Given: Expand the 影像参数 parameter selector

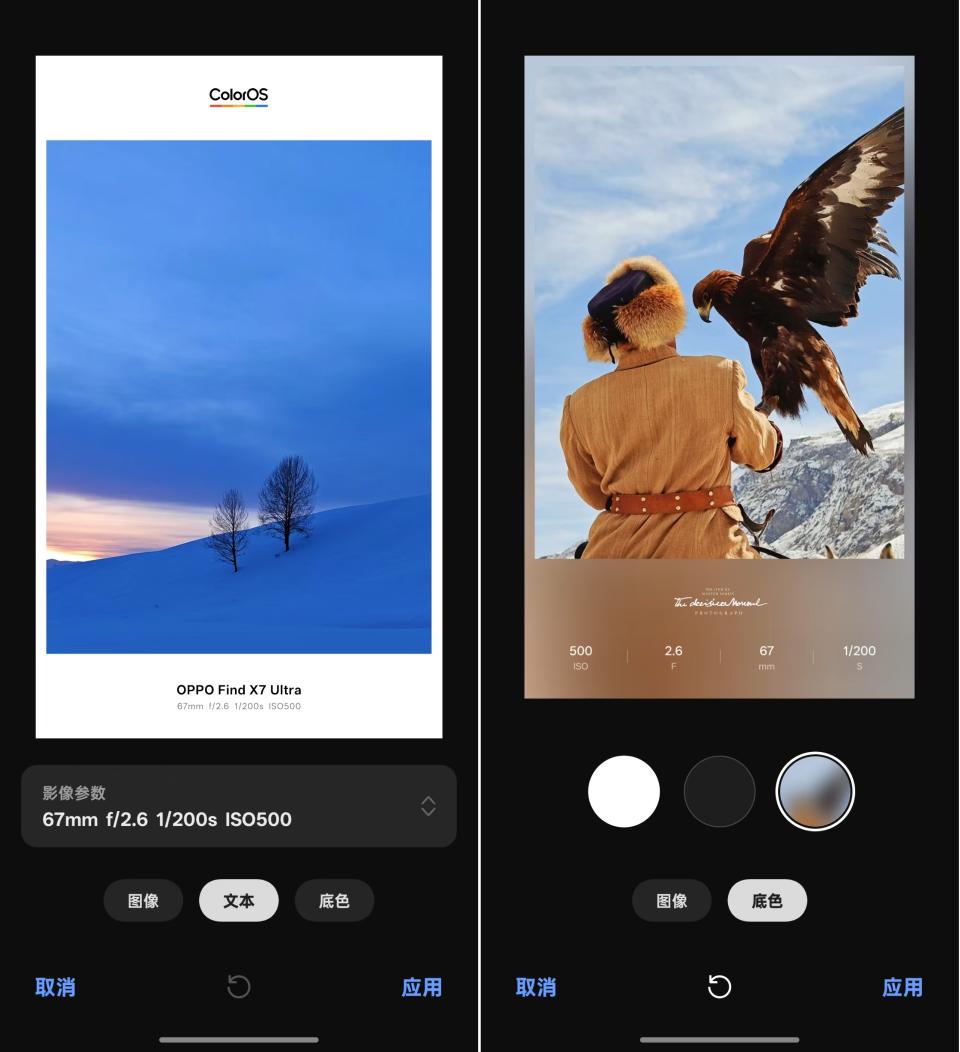Looking at the screenshot, I should [x=428, y=806].
